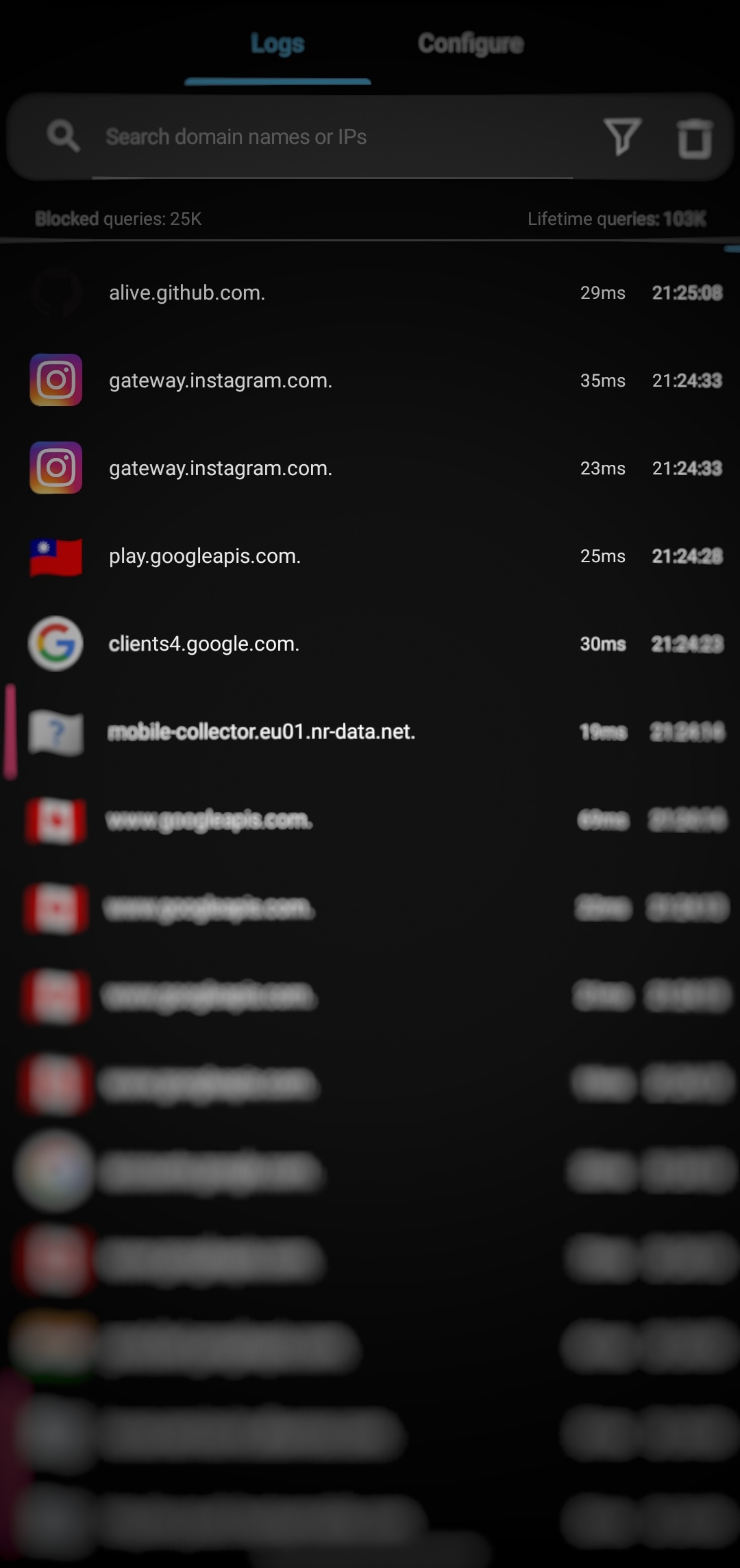The height and width of the screenshot is (1568, 740).
Task: Open the filter options icon
Action: pos(622,137)
